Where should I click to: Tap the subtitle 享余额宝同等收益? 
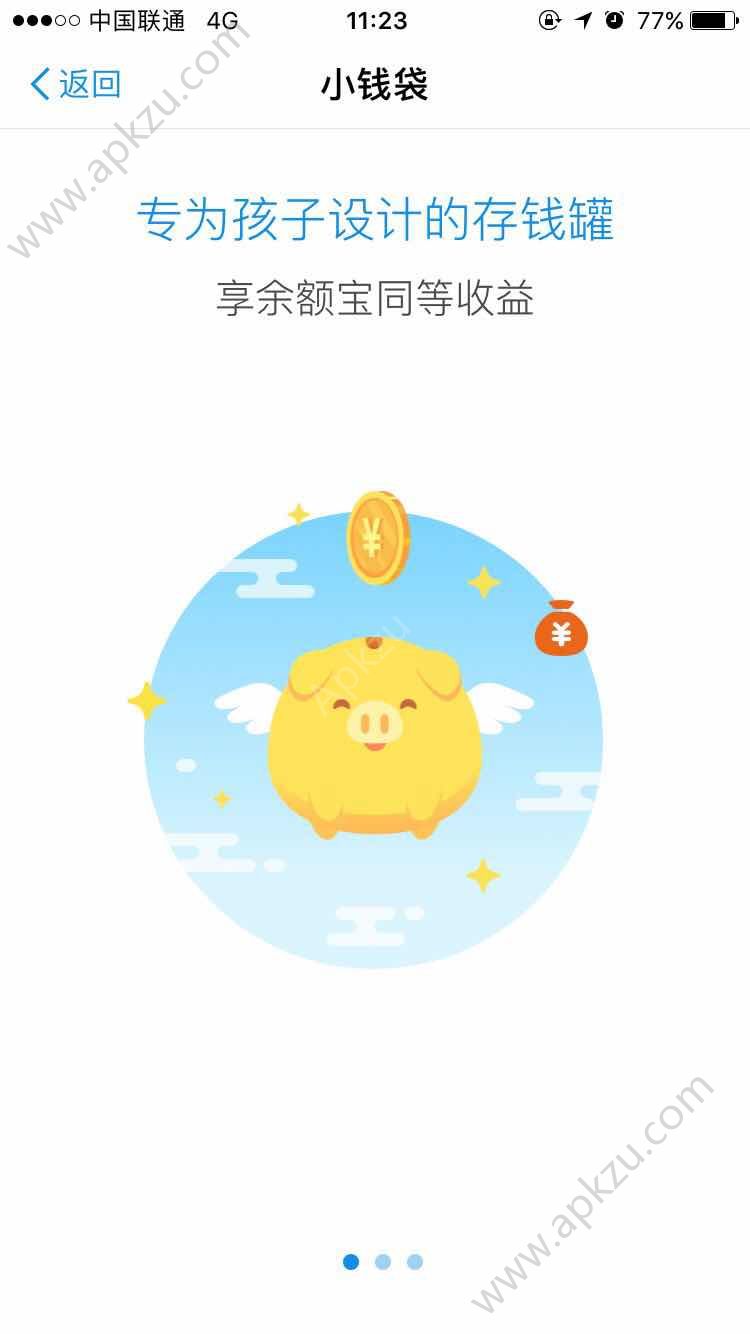pyautogui.click(x=375, y=297)
